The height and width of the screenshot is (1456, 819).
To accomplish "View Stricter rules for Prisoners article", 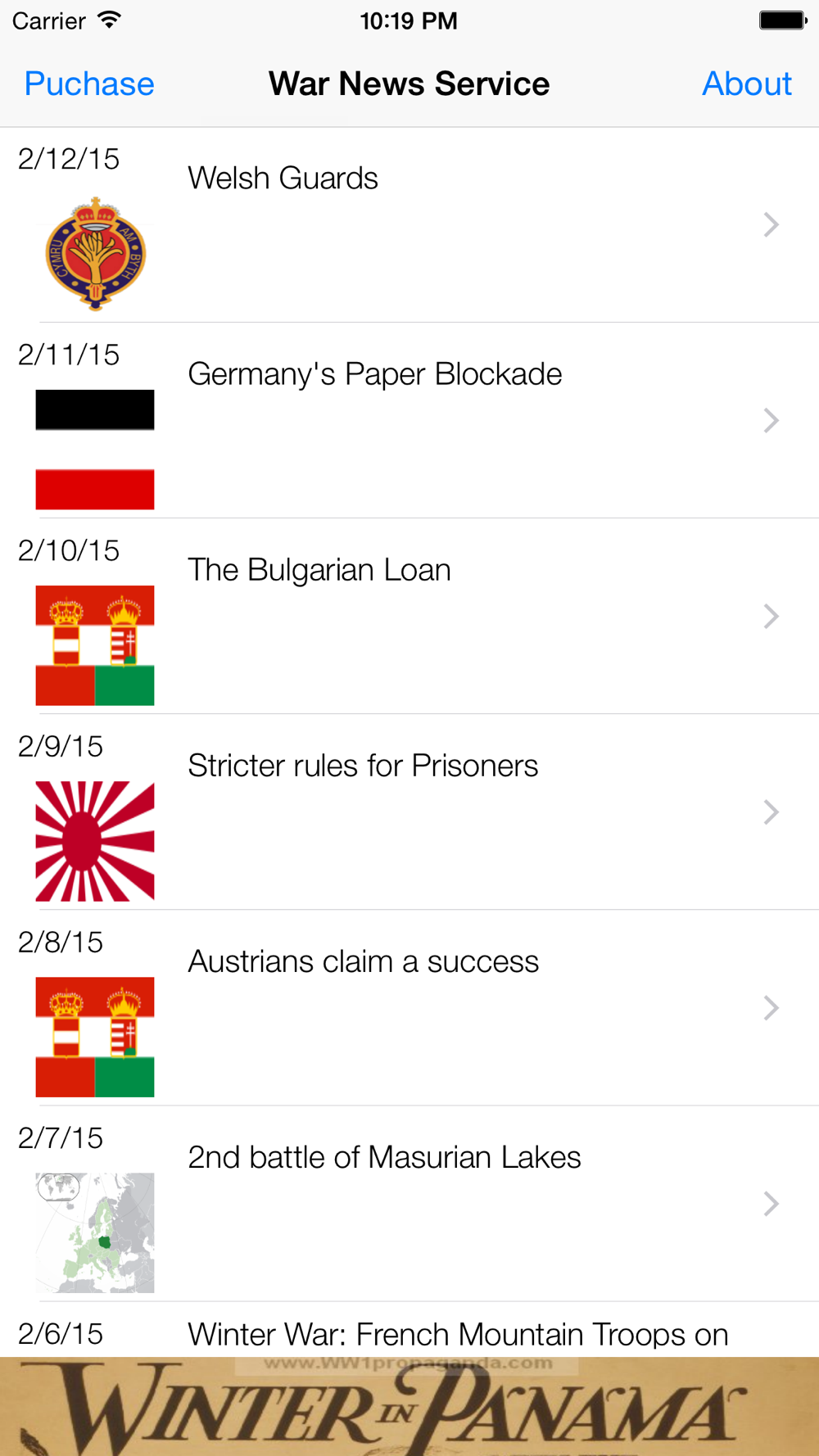I will click(409, 812).
